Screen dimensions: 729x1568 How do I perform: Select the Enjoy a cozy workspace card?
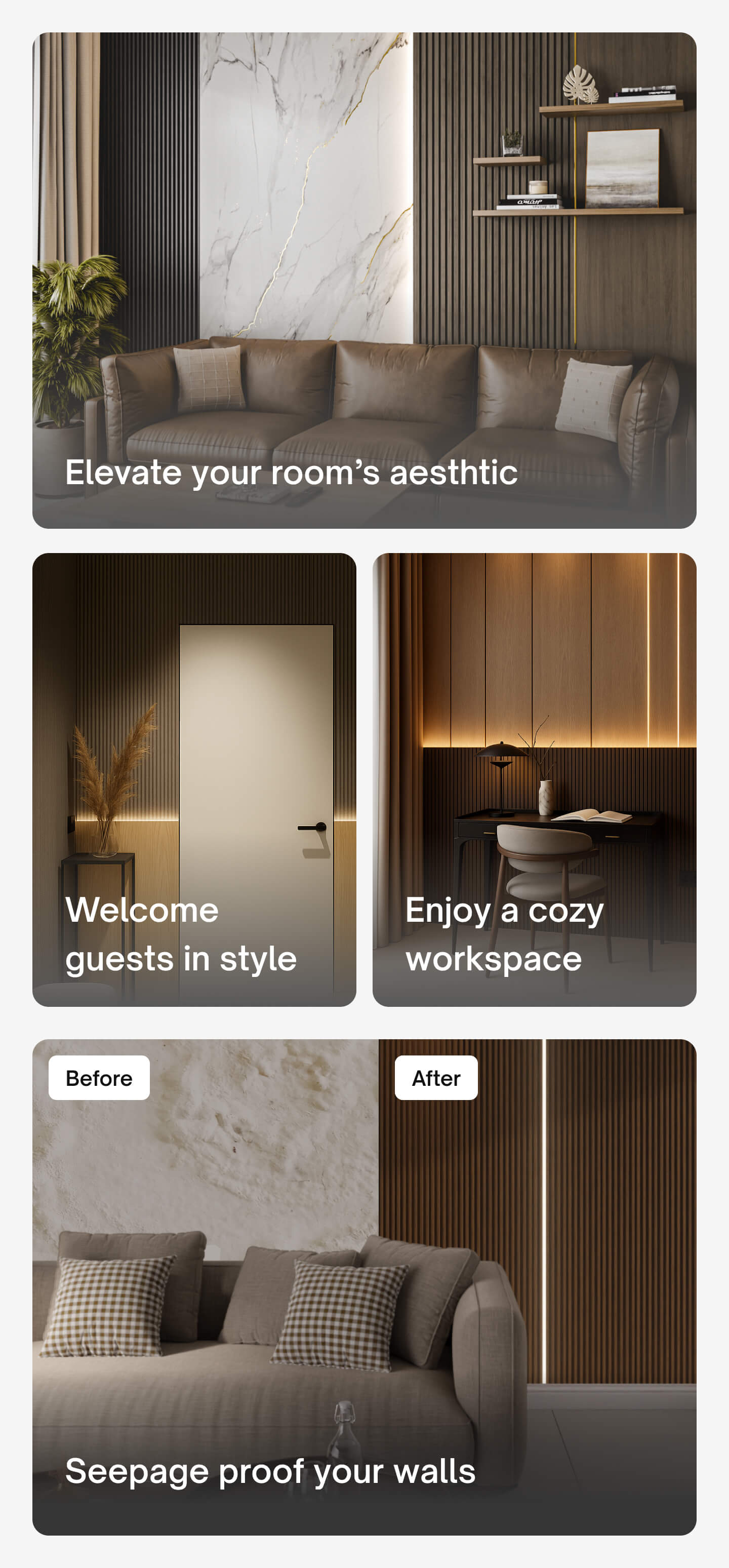pyautogui.click(x=534, y=779)
